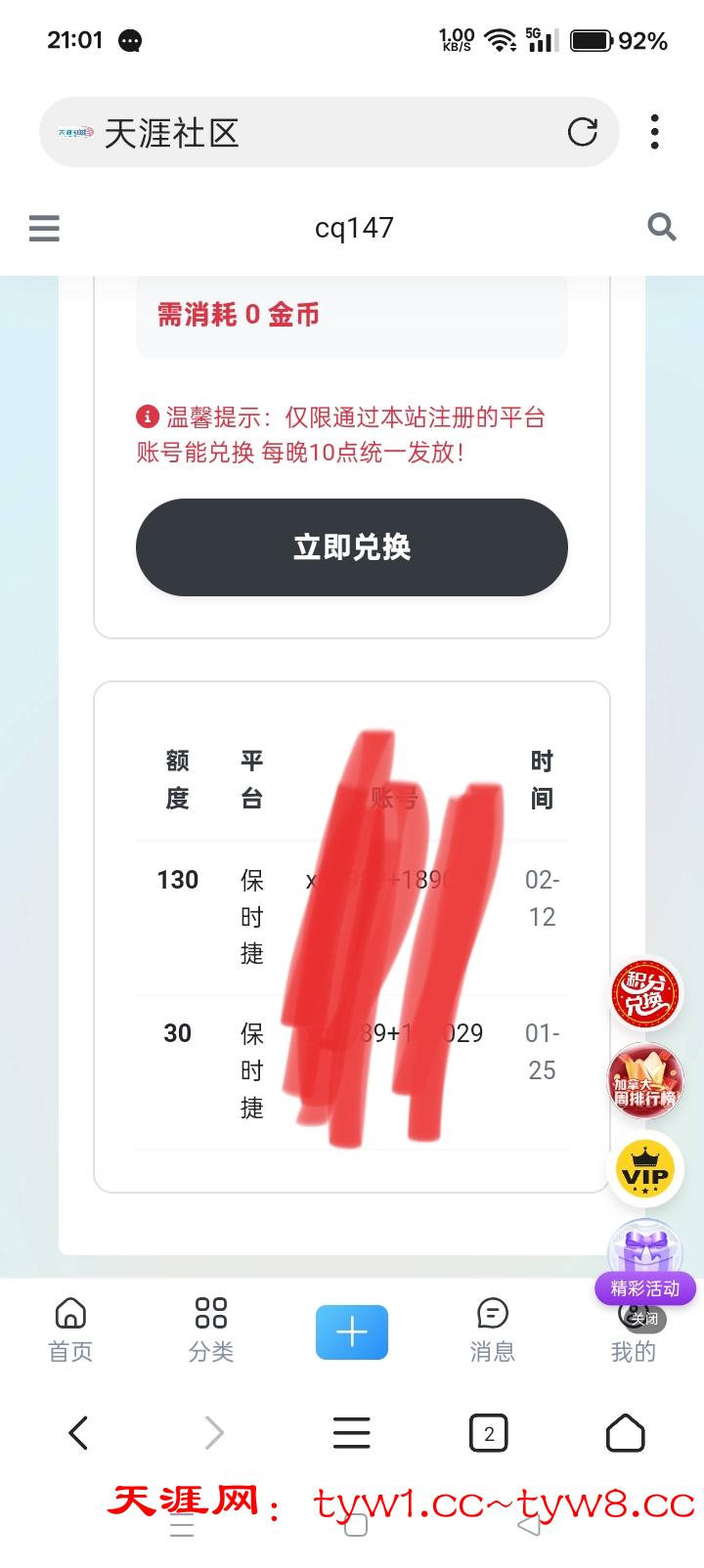
Task: Open the site search magnifier
Action: coord(662,228)
